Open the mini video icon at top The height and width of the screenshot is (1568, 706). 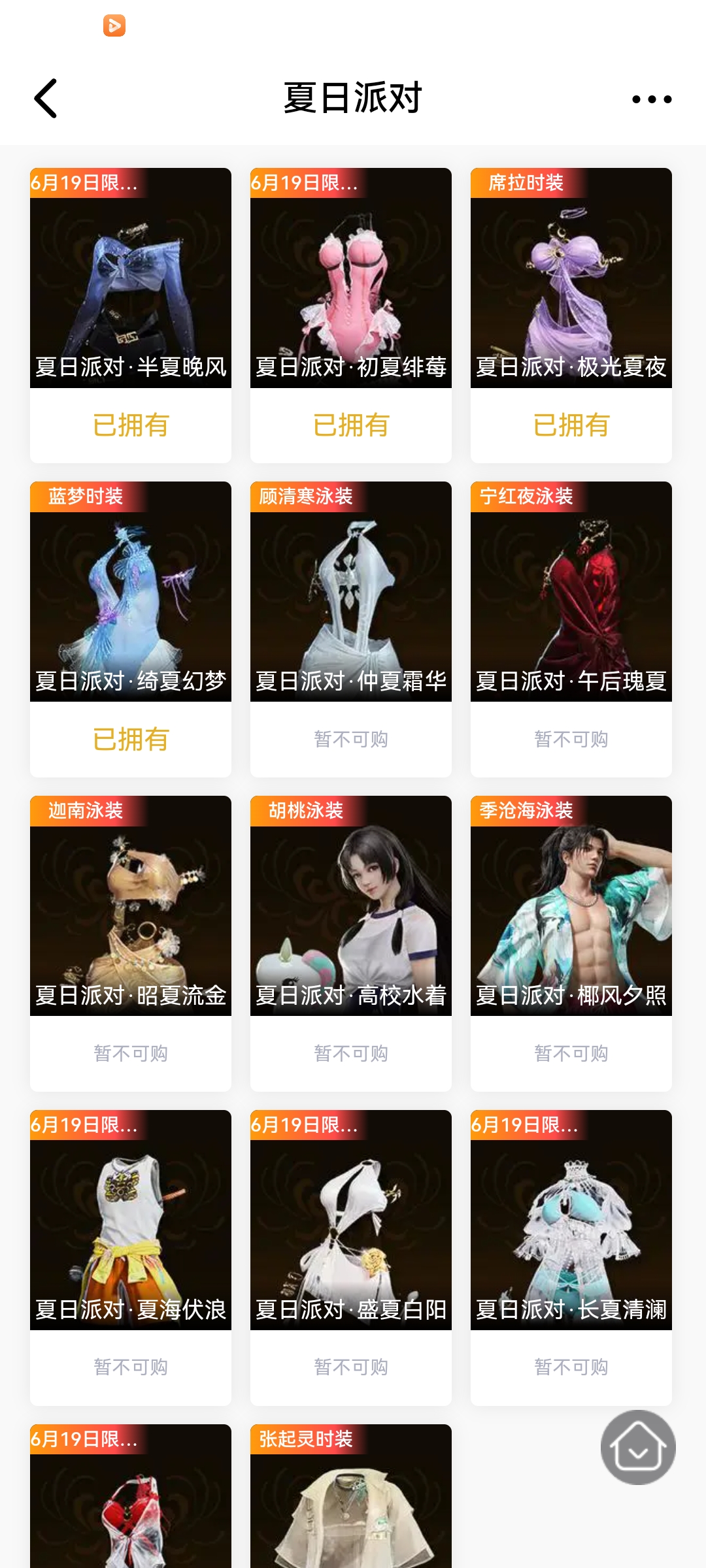114,25
